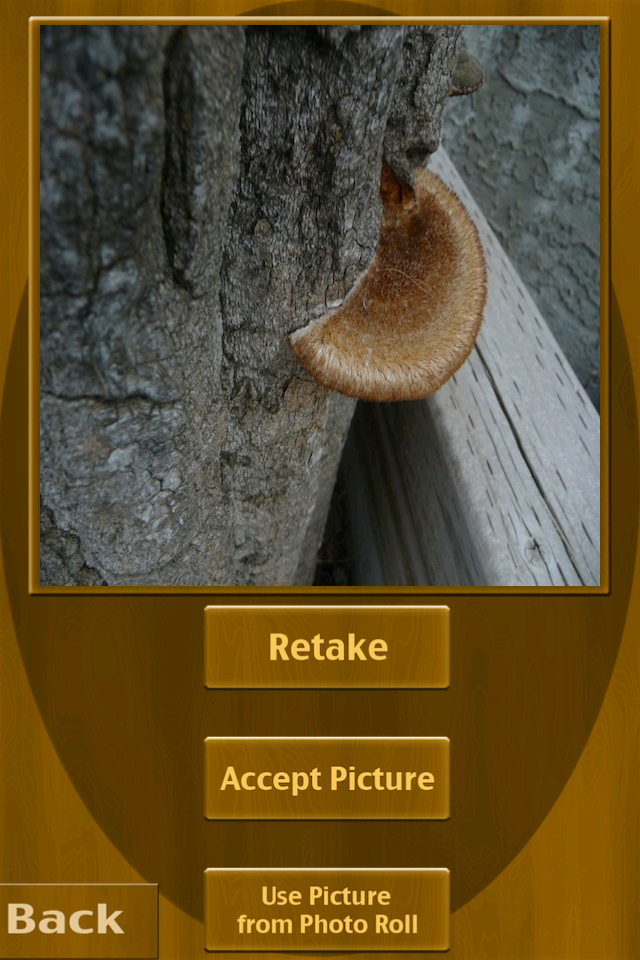Tap the Retake button

click(x=327, y=647)
